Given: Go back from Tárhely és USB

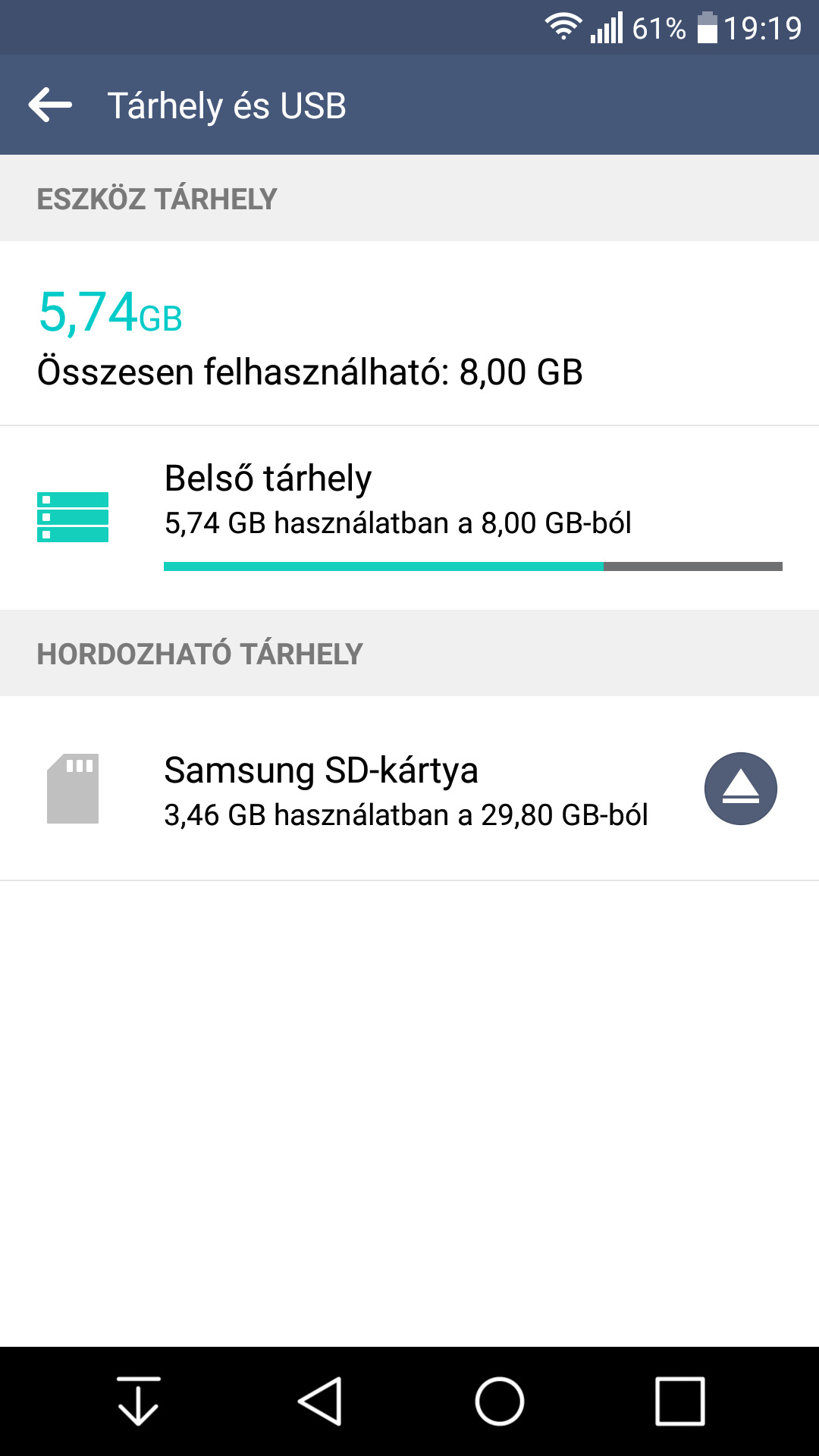Looking at the screenshot, I should click(x=50, y=105).
